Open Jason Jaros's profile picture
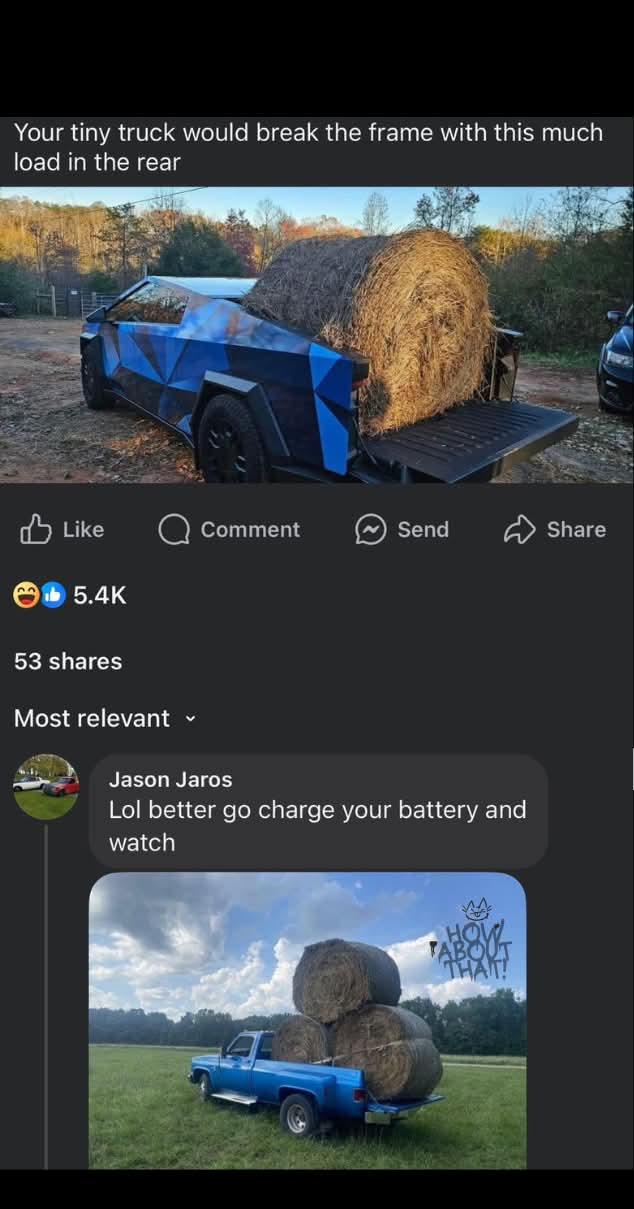The height and width of the screenshot is (1209, 634). click(45, 787)
